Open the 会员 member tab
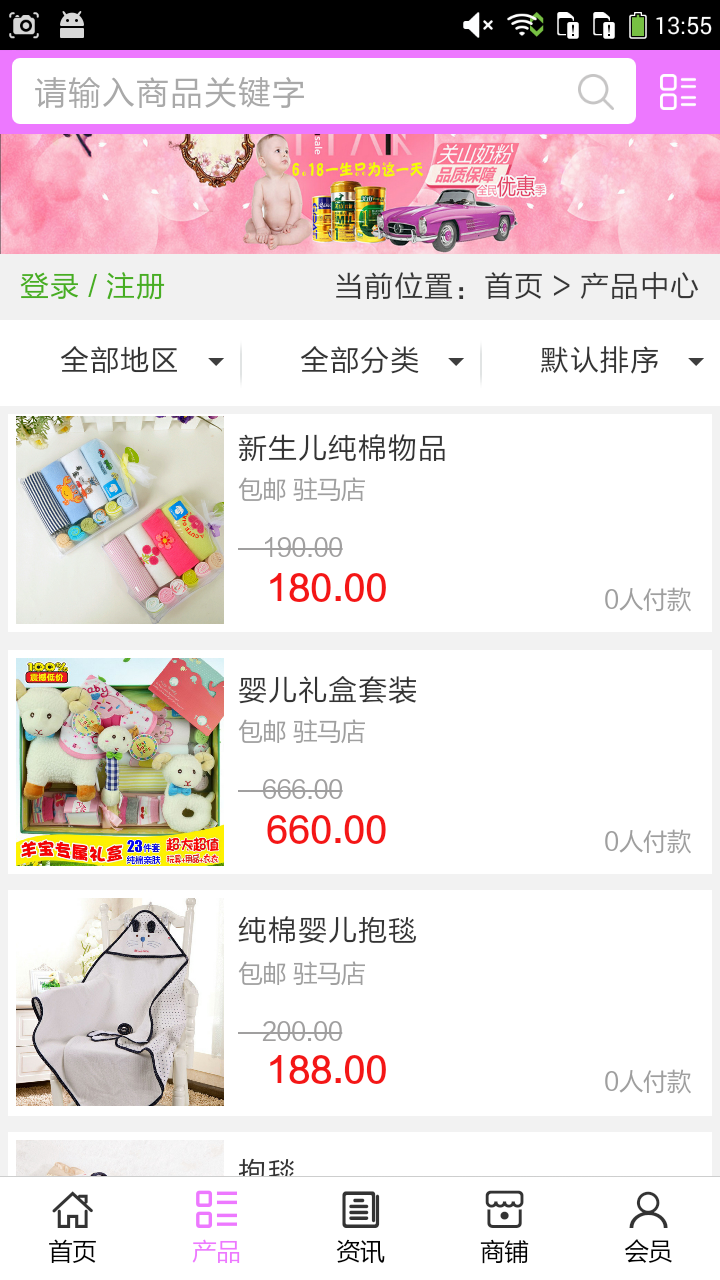 (648, 1227)
